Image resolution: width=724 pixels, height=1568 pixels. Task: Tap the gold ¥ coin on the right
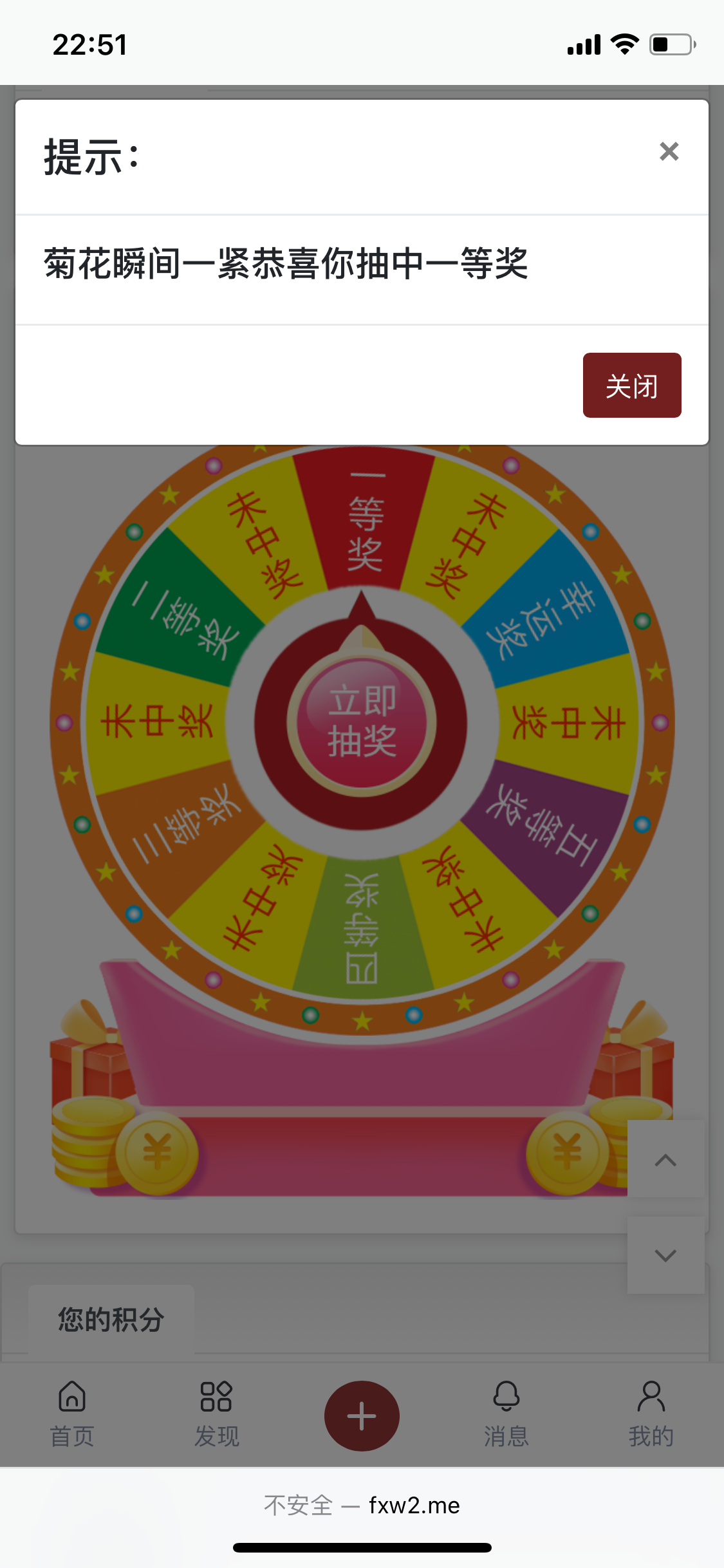[x=565, y=1152]
